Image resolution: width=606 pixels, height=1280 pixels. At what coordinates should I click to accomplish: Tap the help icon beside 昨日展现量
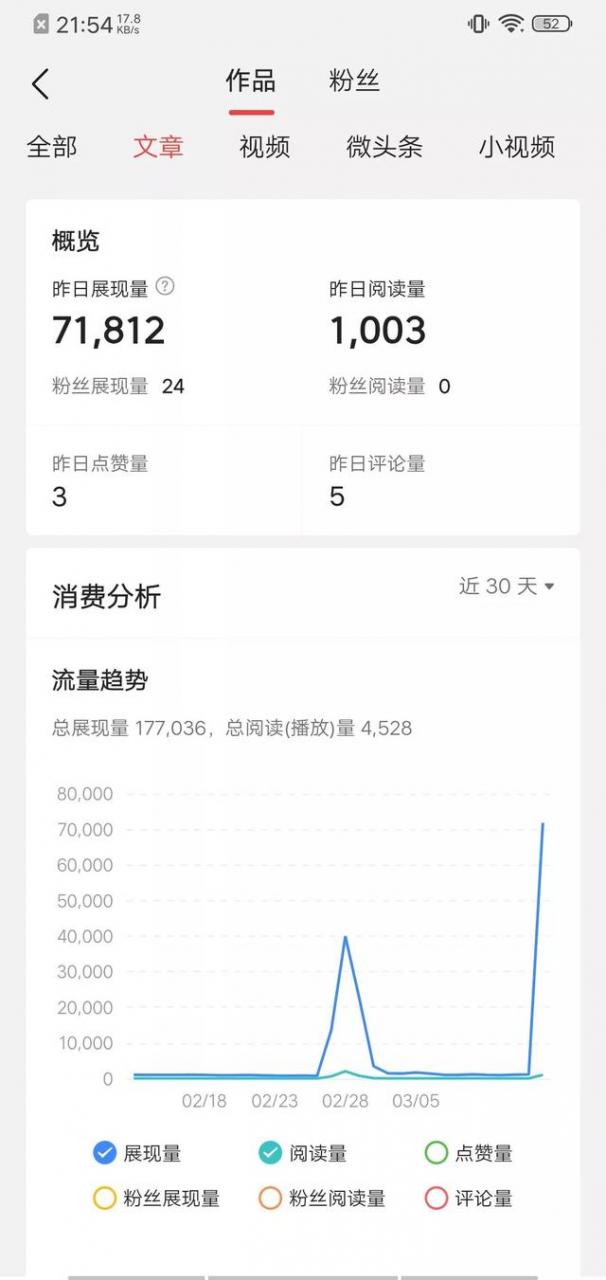pyautogui.click(x=165, y=287)
